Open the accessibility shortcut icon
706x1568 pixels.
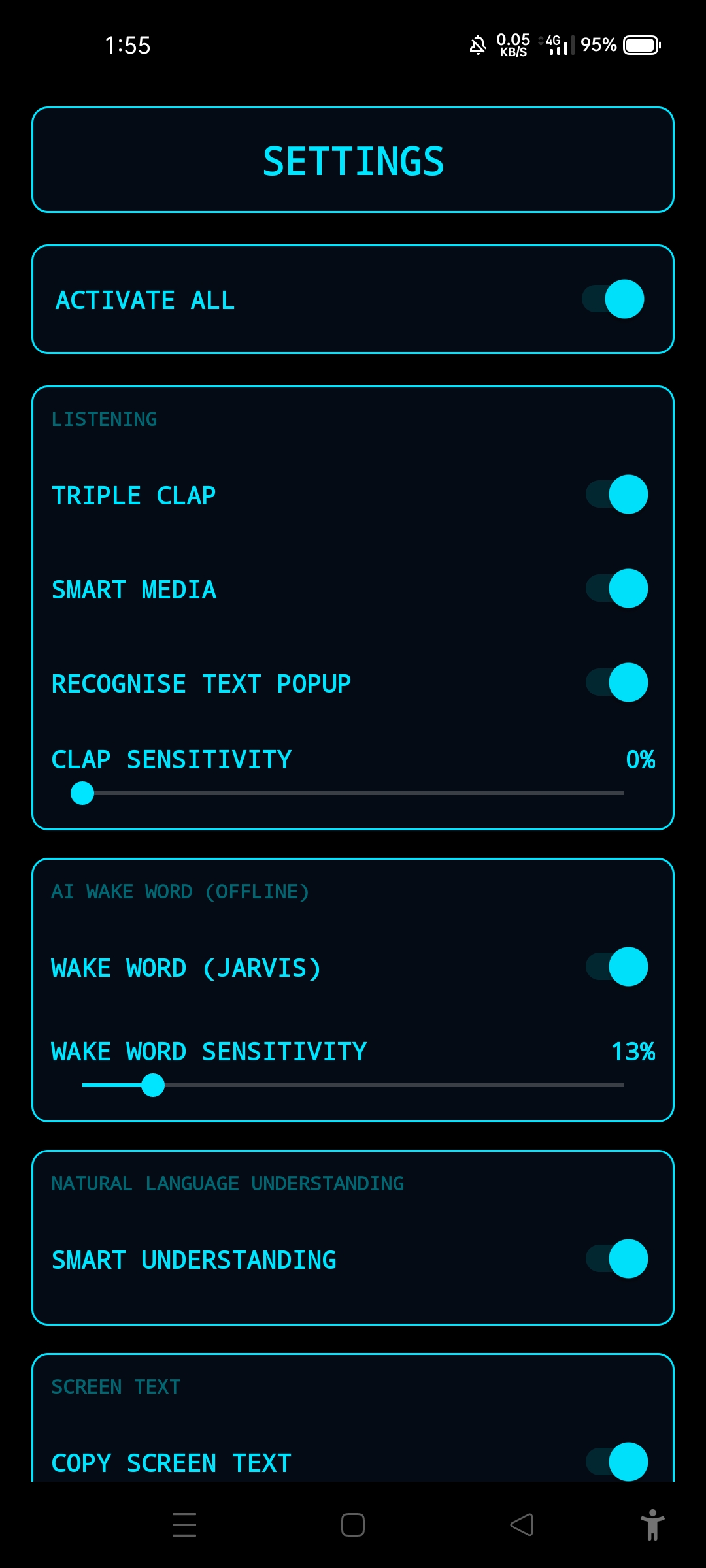[x=652, y=1525]
